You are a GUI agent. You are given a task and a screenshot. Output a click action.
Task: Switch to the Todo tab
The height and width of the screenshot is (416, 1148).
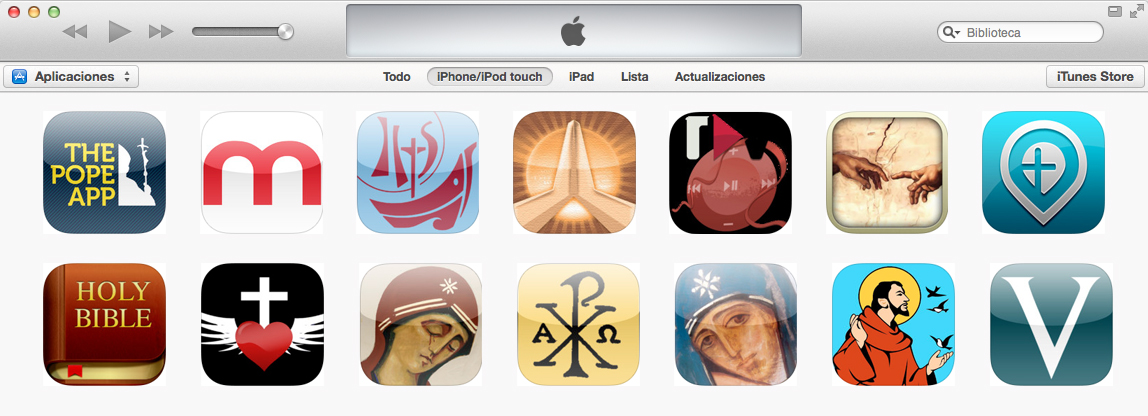click(396, 76)
